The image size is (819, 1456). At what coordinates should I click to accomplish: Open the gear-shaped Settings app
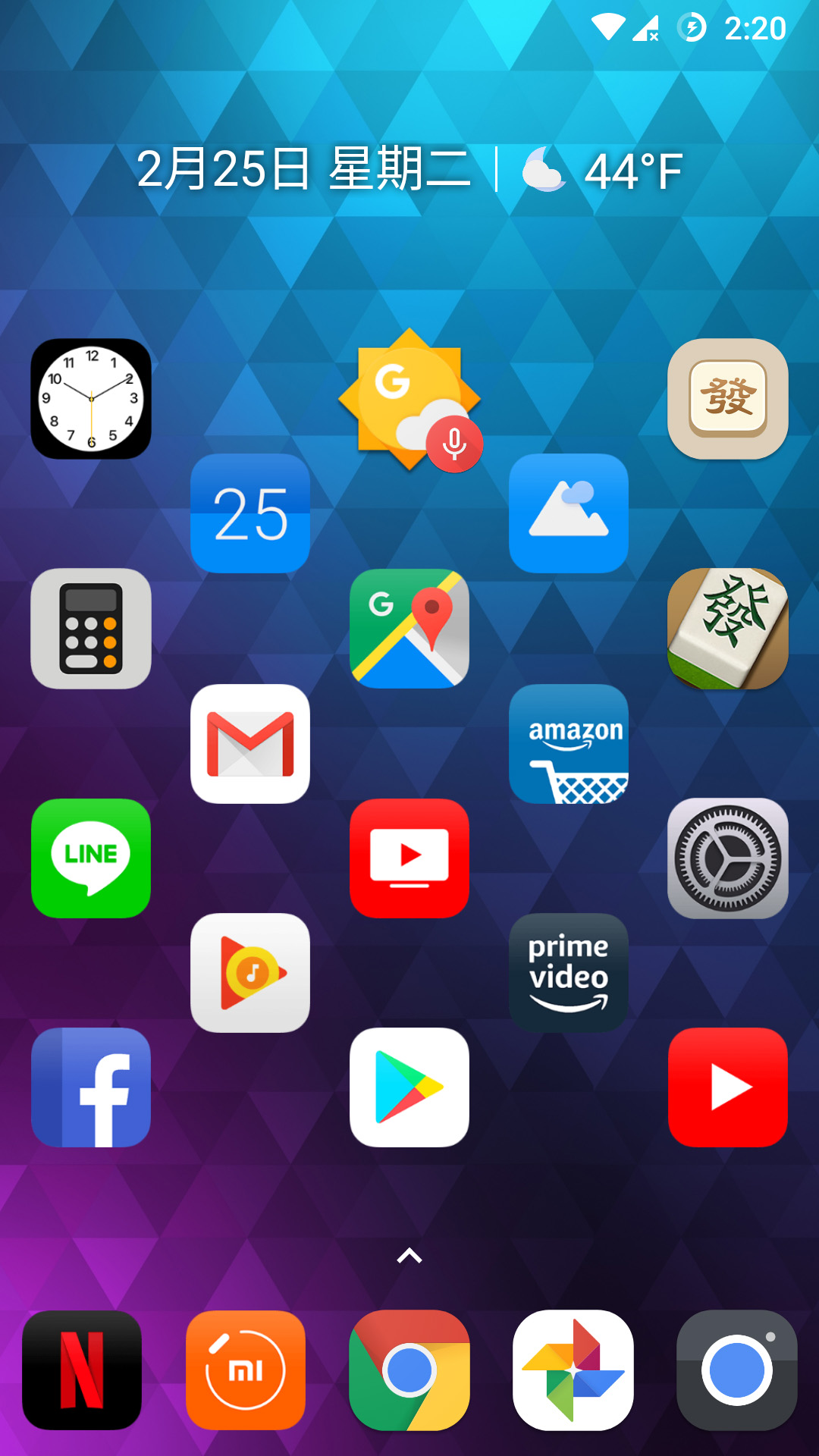click(x=728, y=858)
